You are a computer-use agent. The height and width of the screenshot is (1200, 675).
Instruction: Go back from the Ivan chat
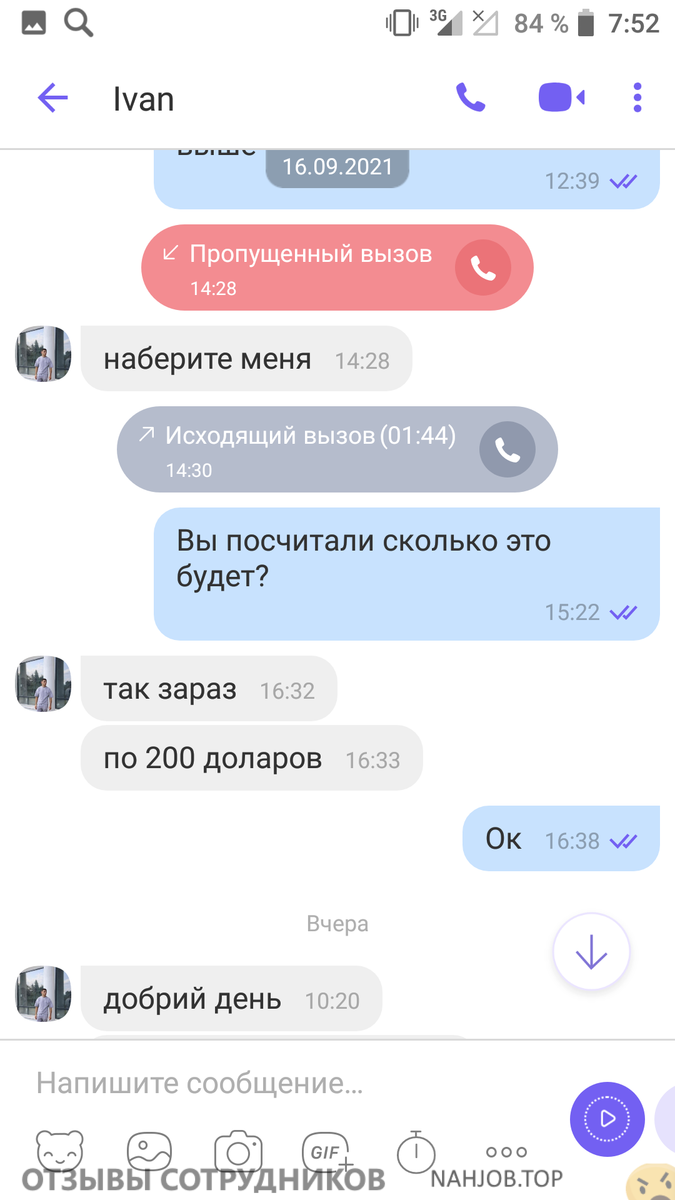[52, 98]
